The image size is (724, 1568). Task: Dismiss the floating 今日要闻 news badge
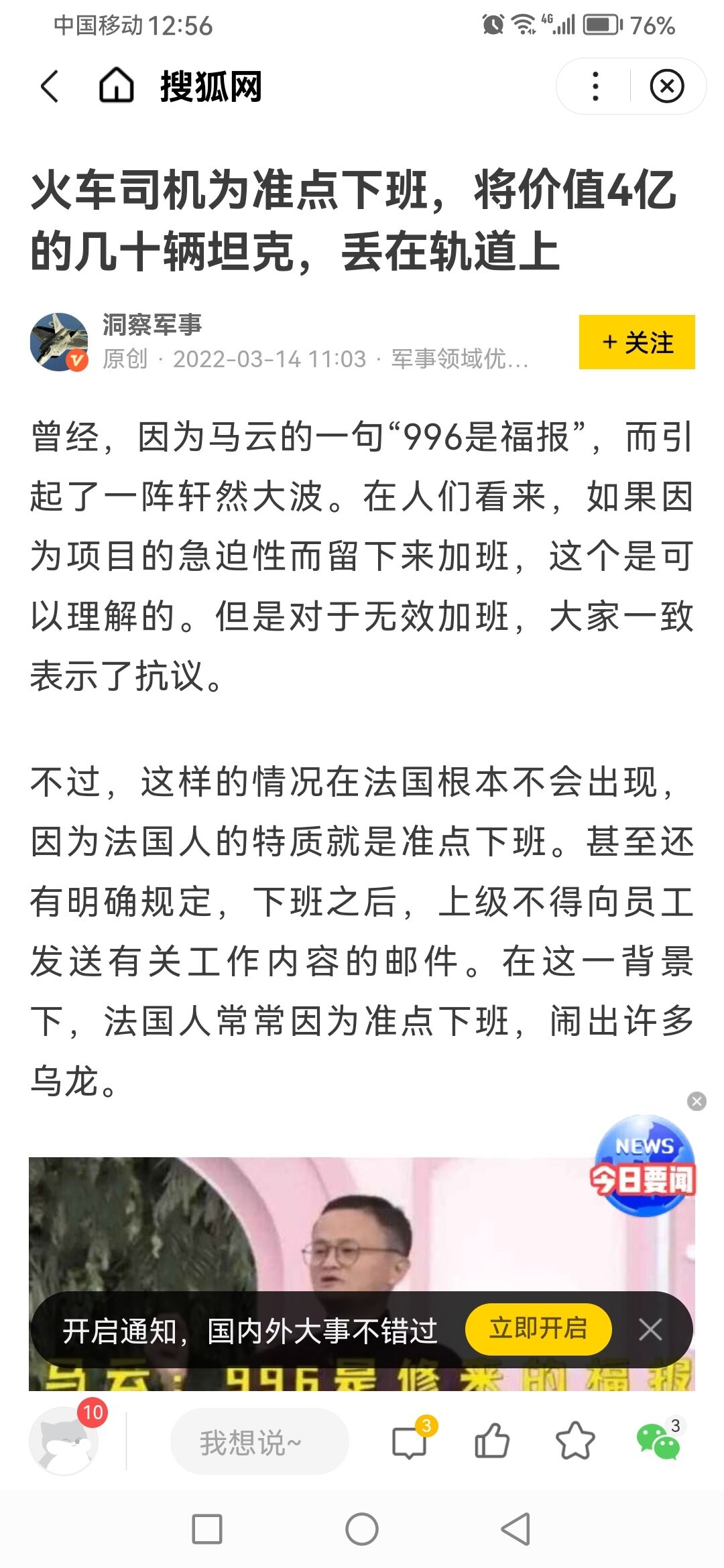[x=697, y=1102]
